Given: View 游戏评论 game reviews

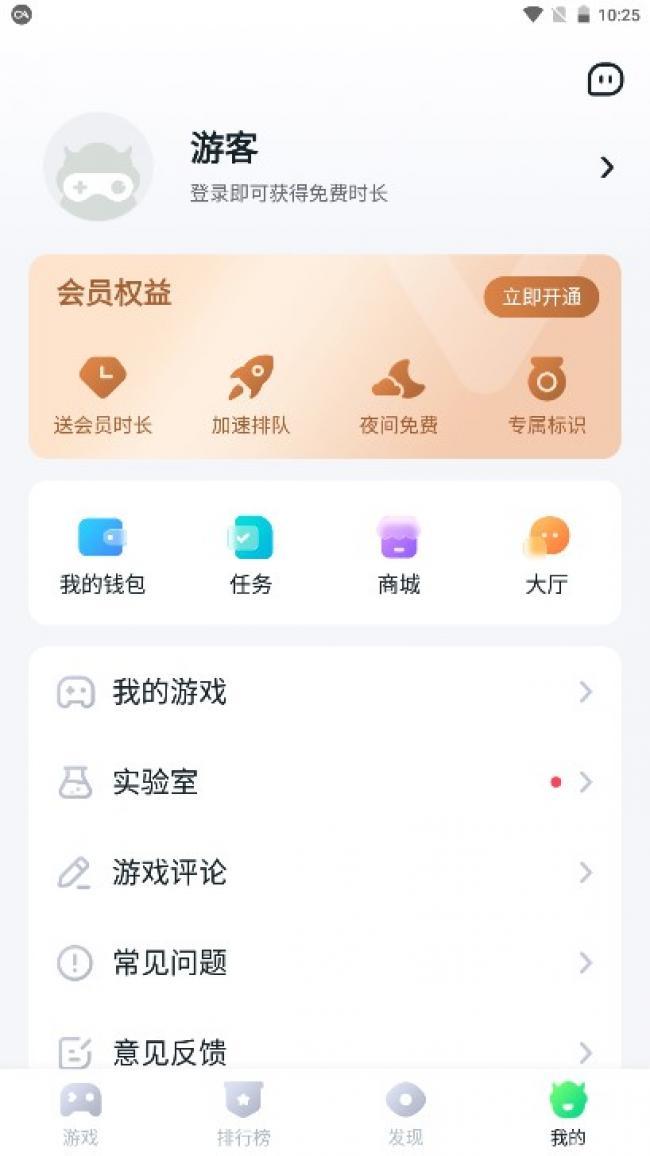Looking at the screenshot, I should [x=324, y=872].
